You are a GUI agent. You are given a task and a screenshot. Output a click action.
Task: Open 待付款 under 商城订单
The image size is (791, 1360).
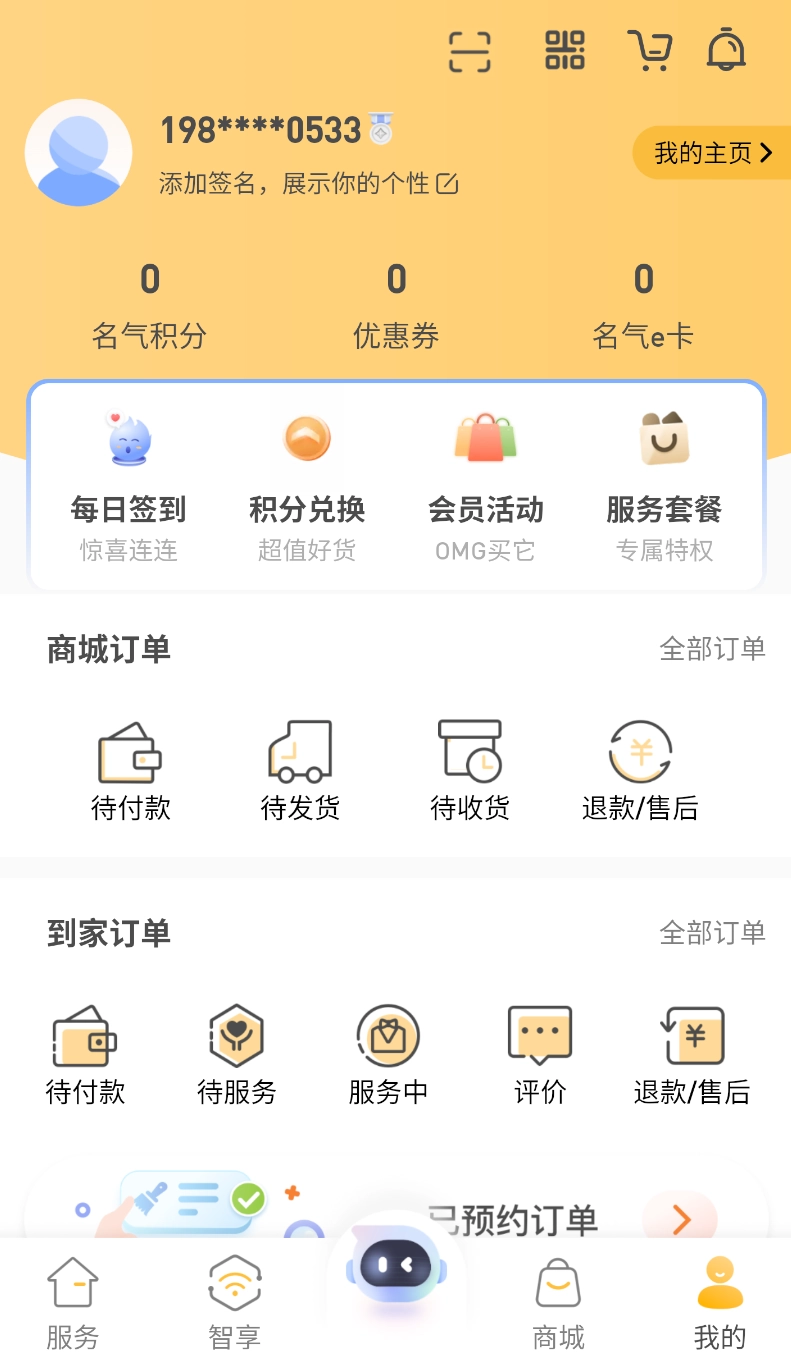[x=131, y=768]
